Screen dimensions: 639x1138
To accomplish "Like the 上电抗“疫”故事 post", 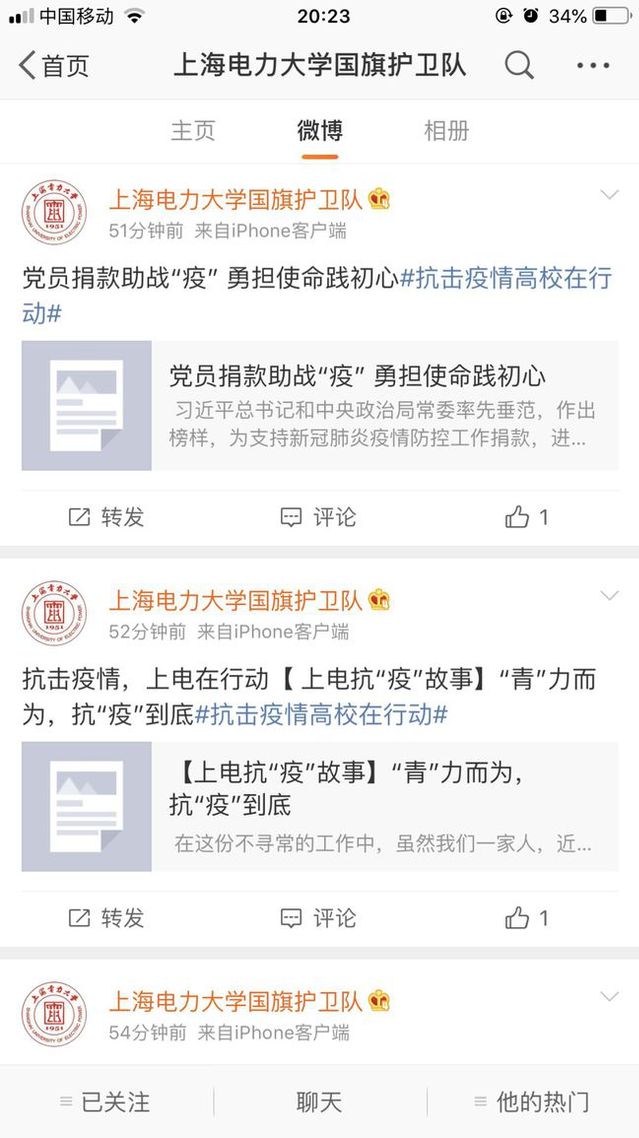I will [527, 918].
